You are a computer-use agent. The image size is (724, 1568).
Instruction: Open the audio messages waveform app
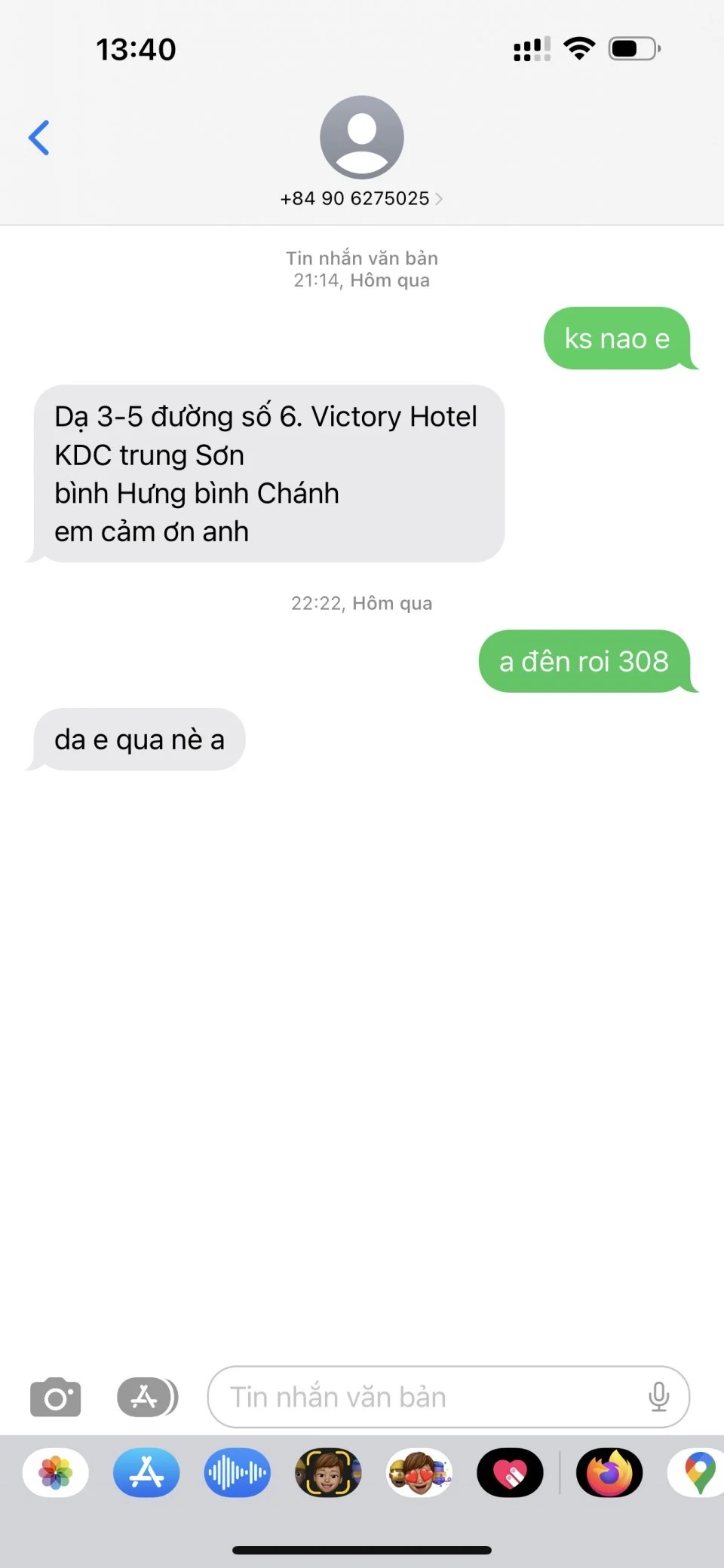point(237,1472)
